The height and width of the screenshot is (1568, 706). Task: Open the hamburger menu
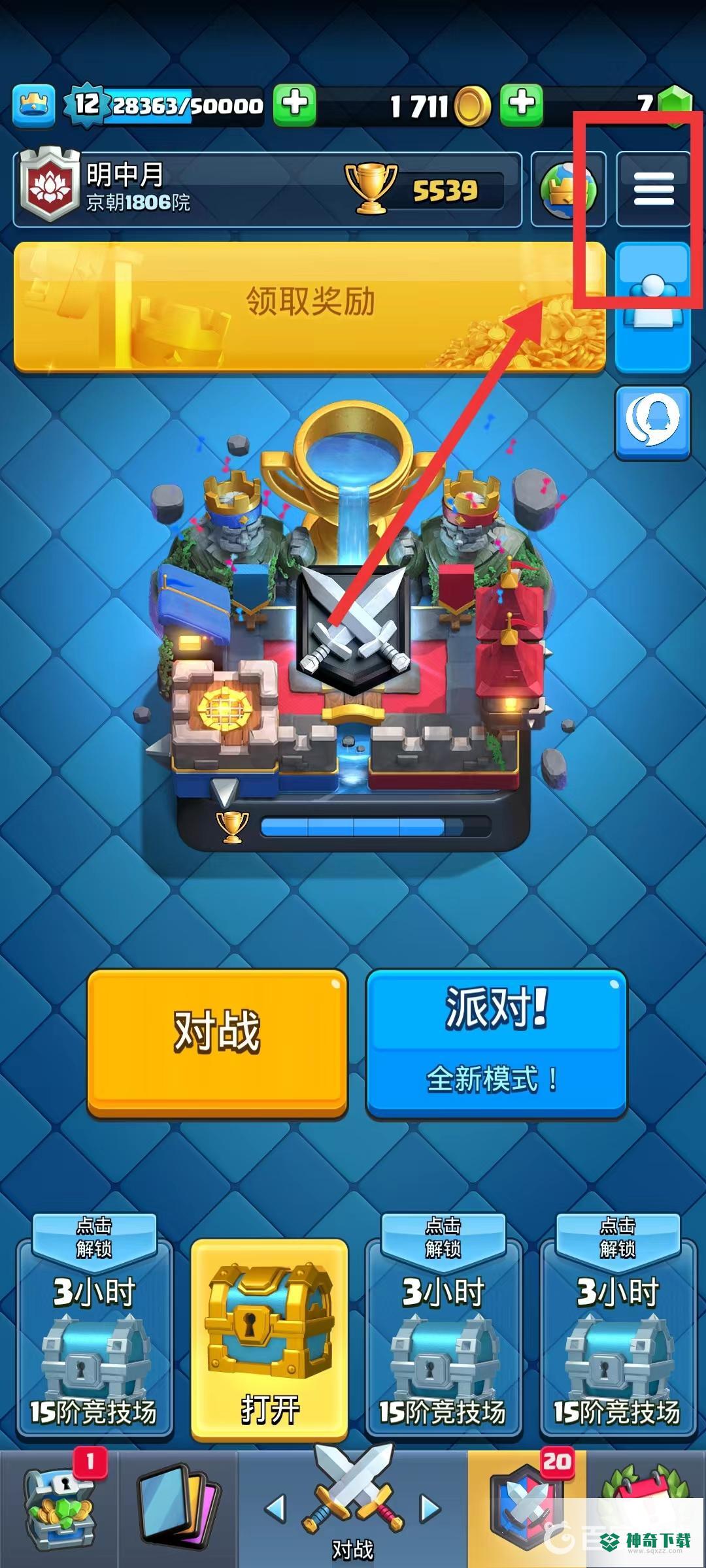point(653,189)
